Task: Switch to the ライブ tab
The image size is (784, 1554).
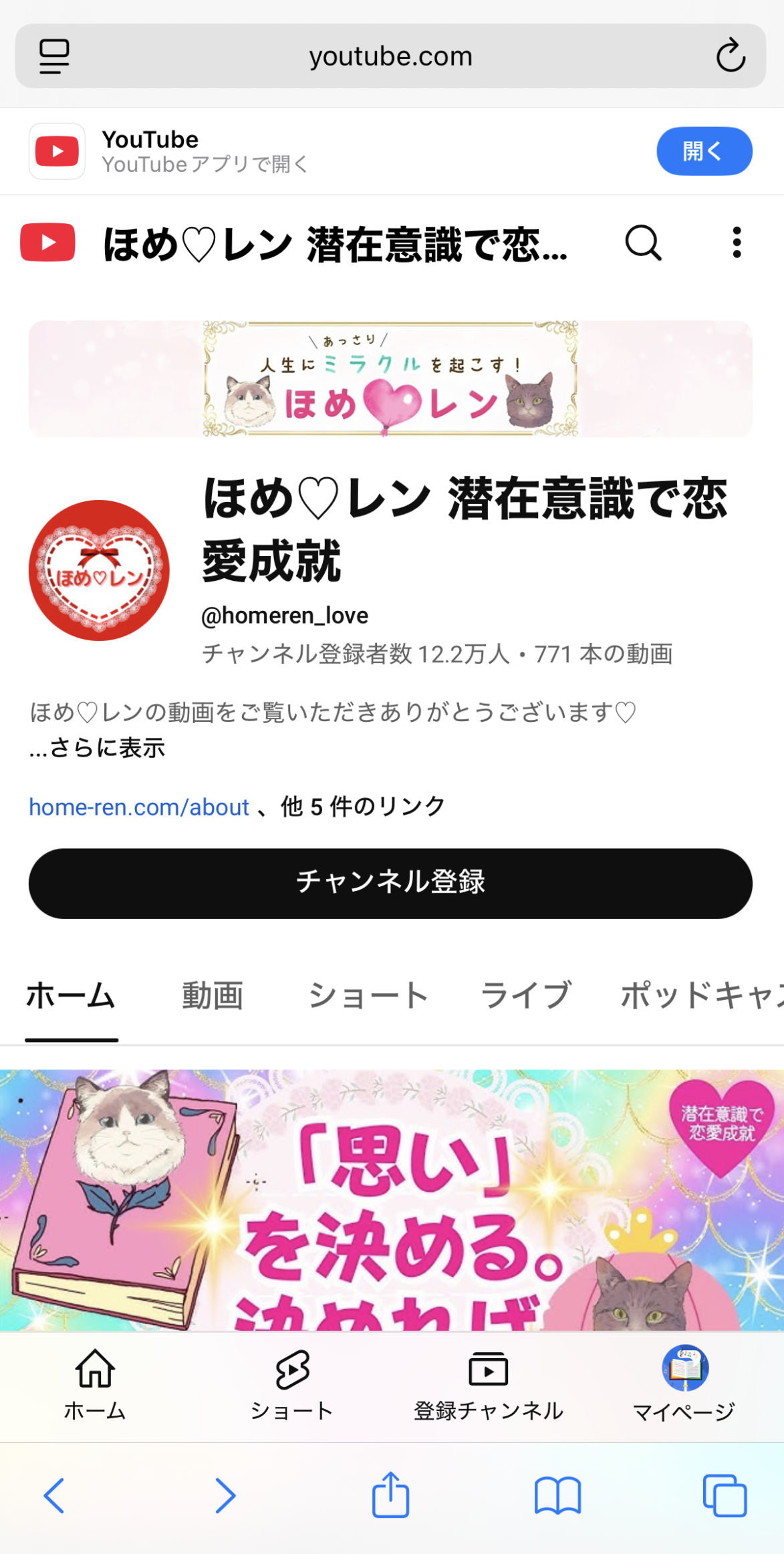Action: click(525, 995)
